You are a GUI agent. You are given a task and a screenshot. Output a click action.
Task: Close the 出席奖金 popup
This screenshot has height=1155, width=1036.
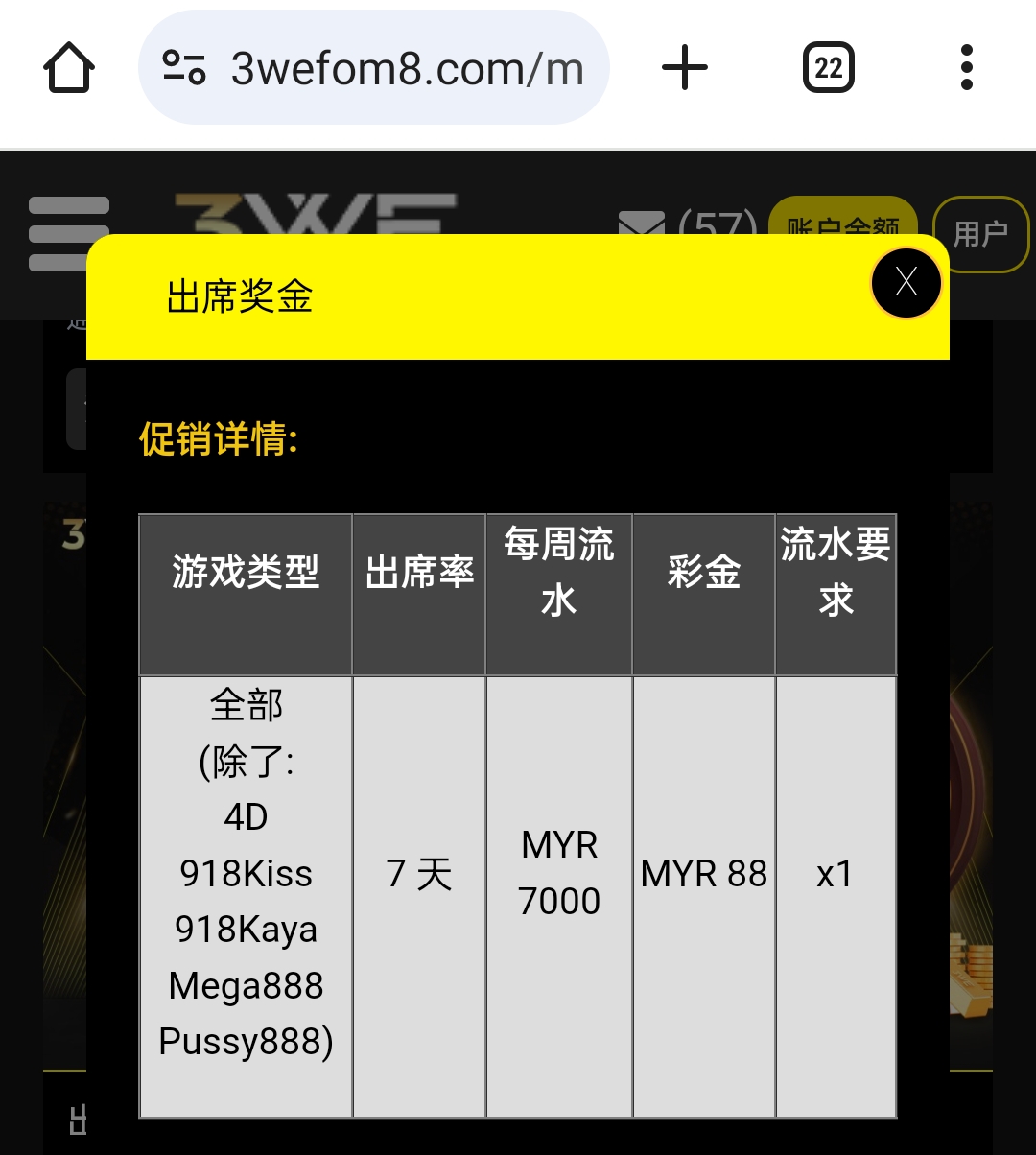coord(906,282)
